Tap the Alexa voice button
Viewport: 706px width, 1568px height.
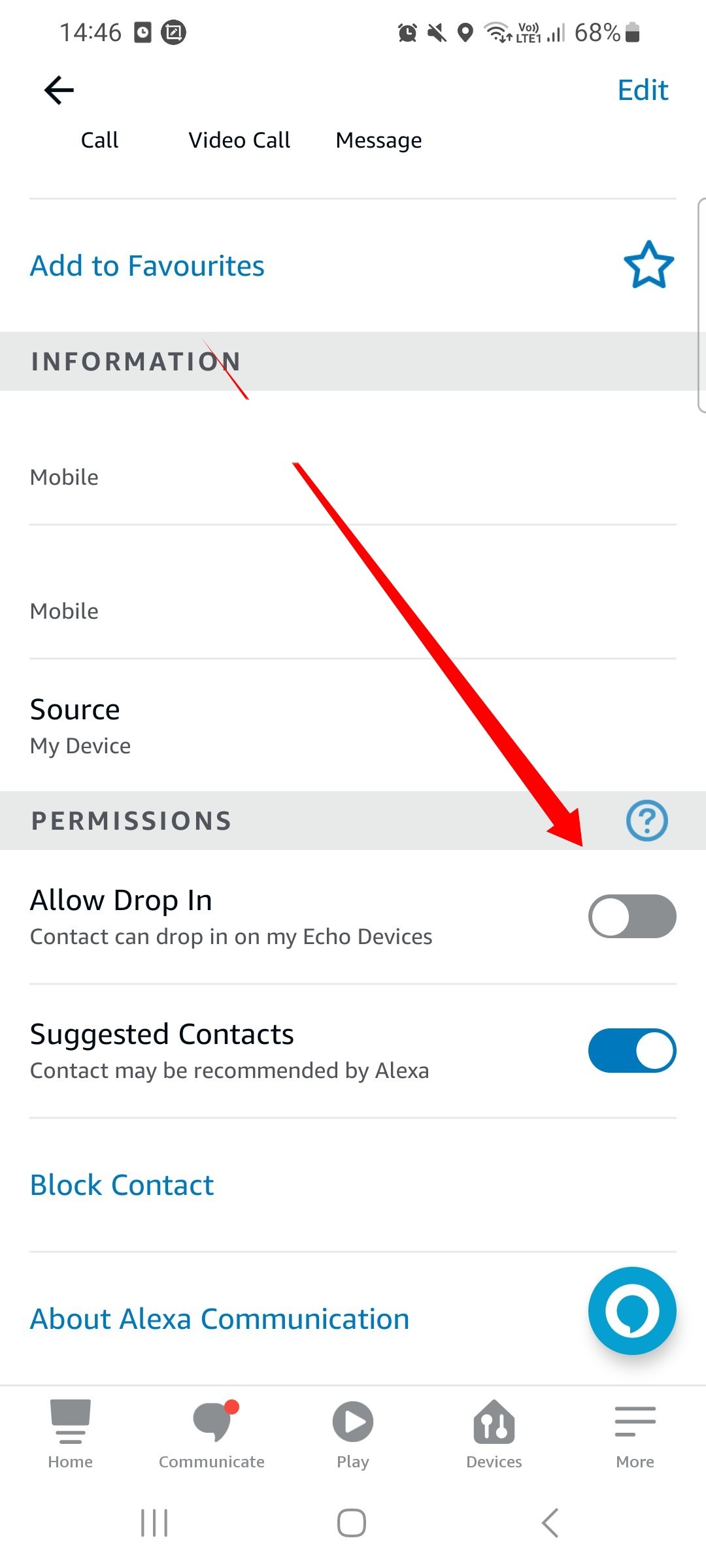[632, 1311]
